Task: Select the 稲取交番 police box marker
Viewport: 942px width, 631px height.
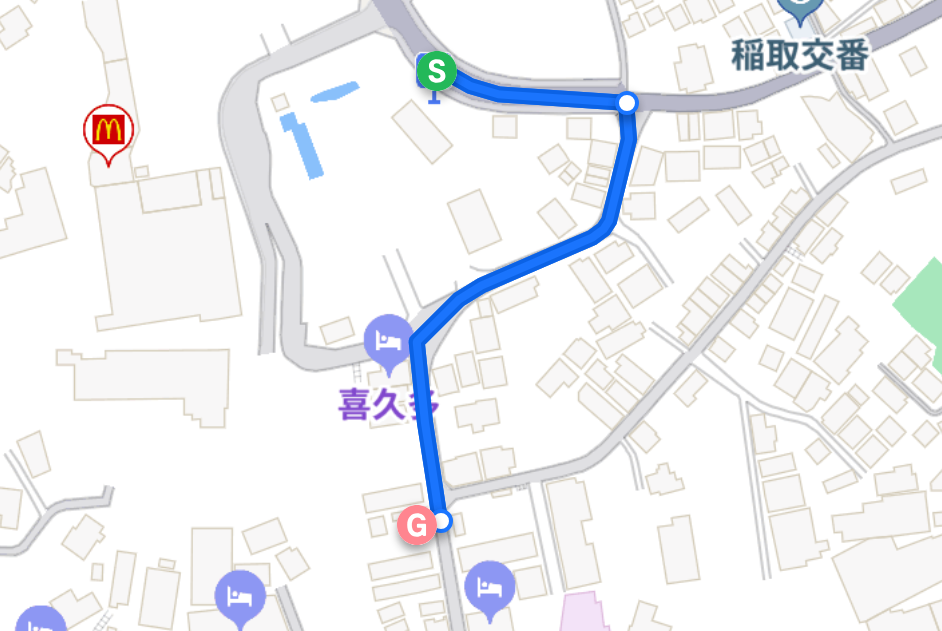Action: (x=801, y=10)
